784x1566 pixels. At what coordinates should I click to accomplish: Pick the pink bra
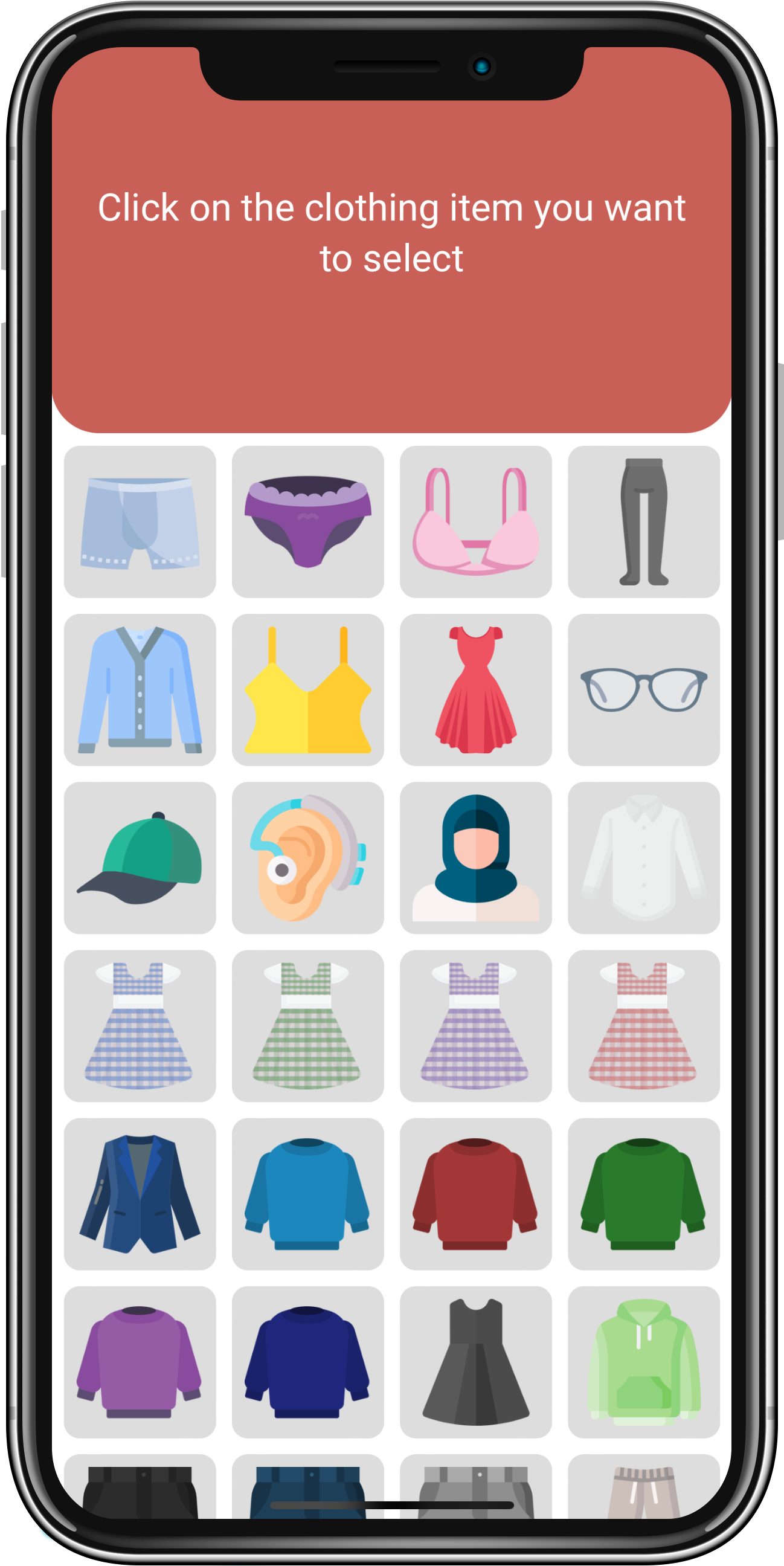point(475,521)
